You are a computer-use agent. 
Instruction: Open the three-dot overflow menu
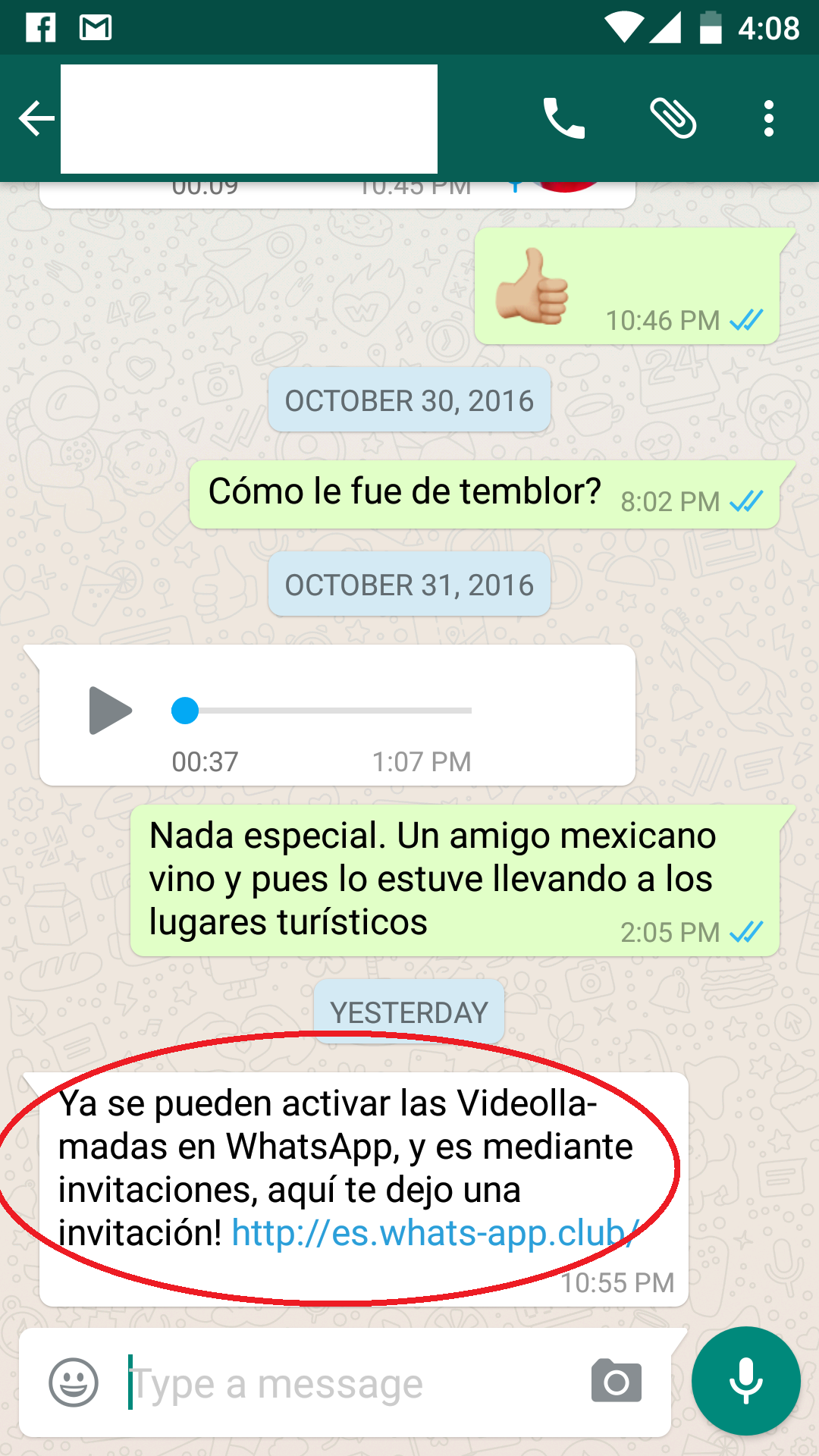coord(768,119)
